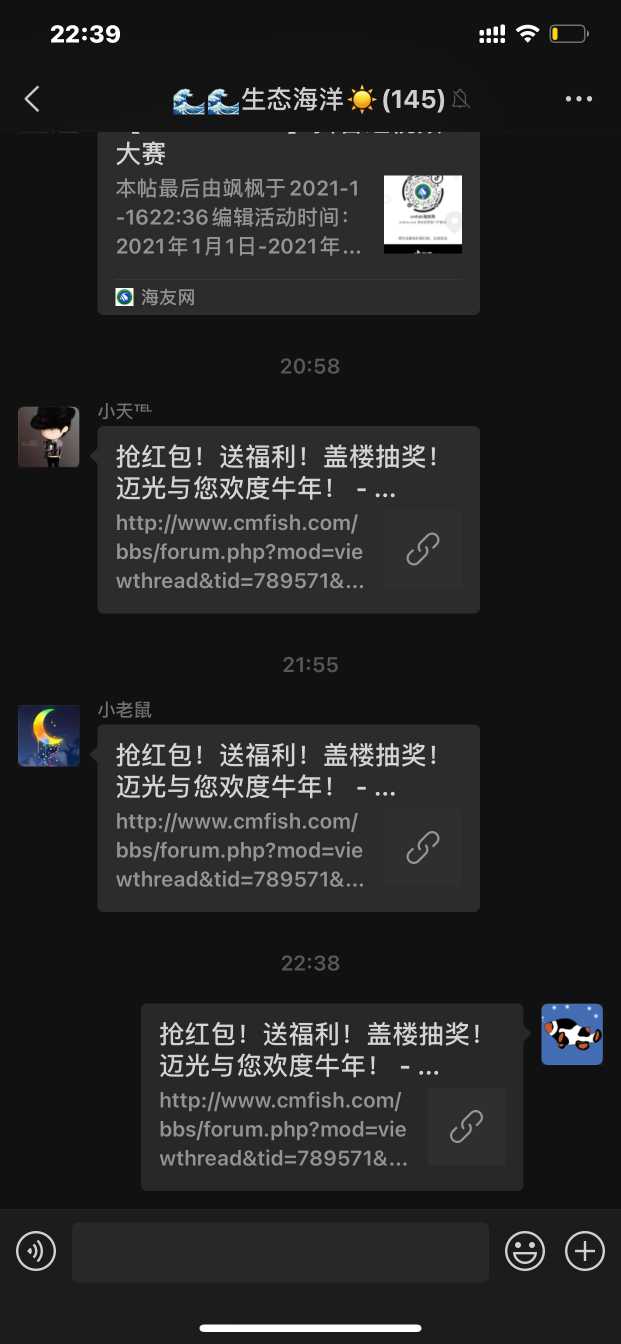
Task: Open my own fish avatar profile
Action: [572, 1034]
